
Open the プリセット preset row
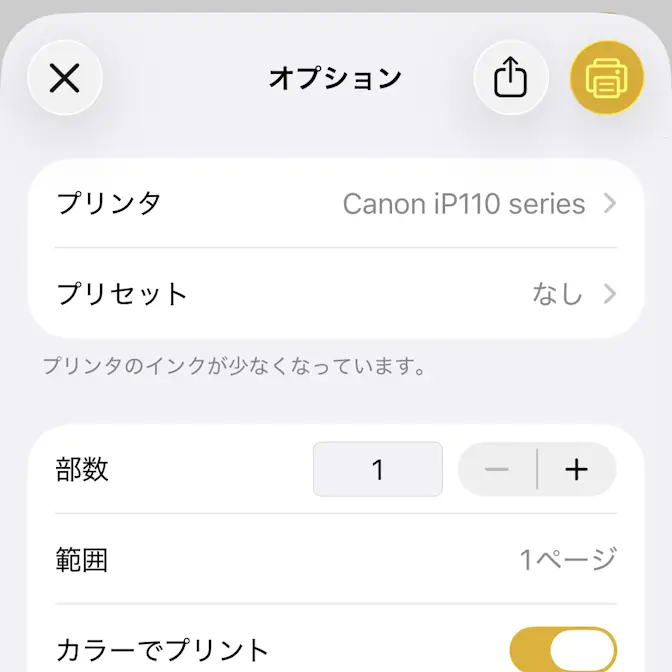pyautogui.click(x=336, y=294)
